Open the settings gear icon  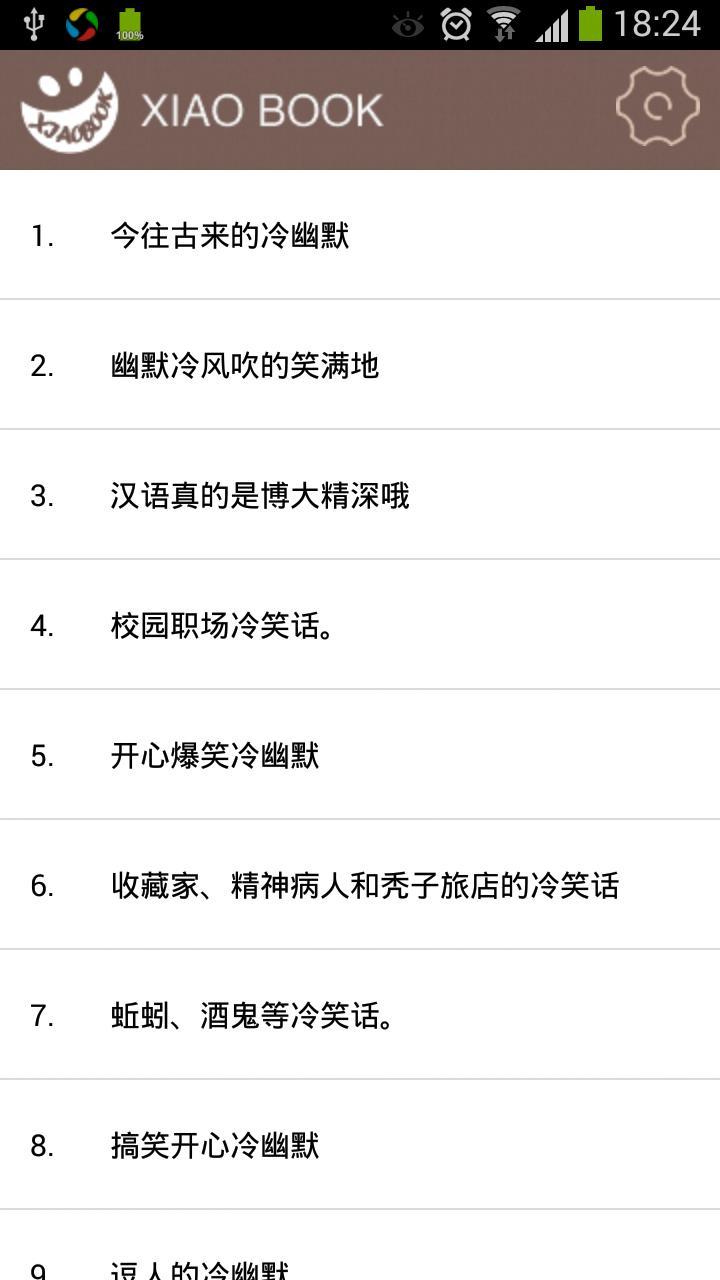click(x=657, y=107)
